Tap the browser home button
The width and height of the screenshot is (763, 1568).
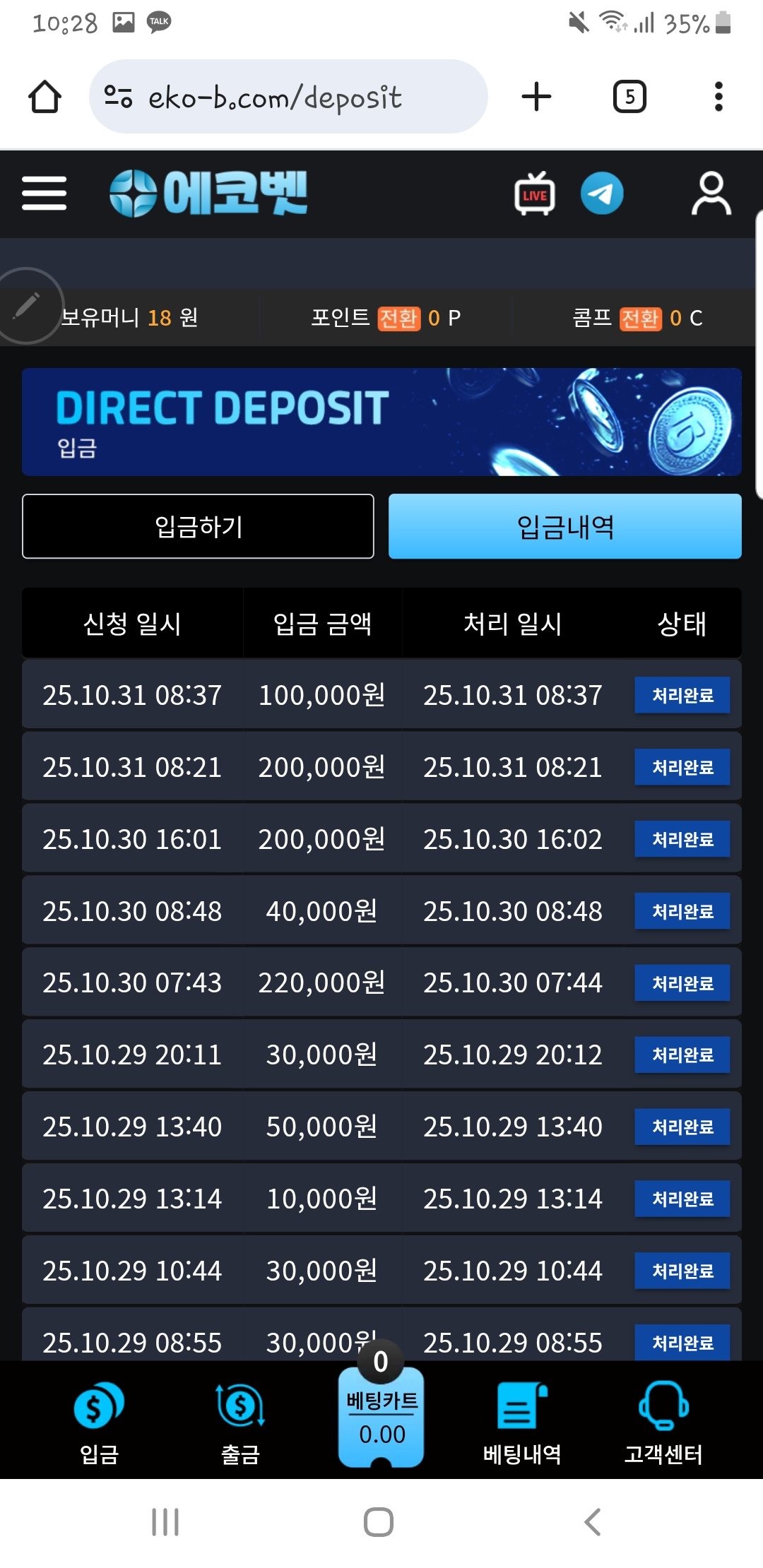tap(45, 97)
